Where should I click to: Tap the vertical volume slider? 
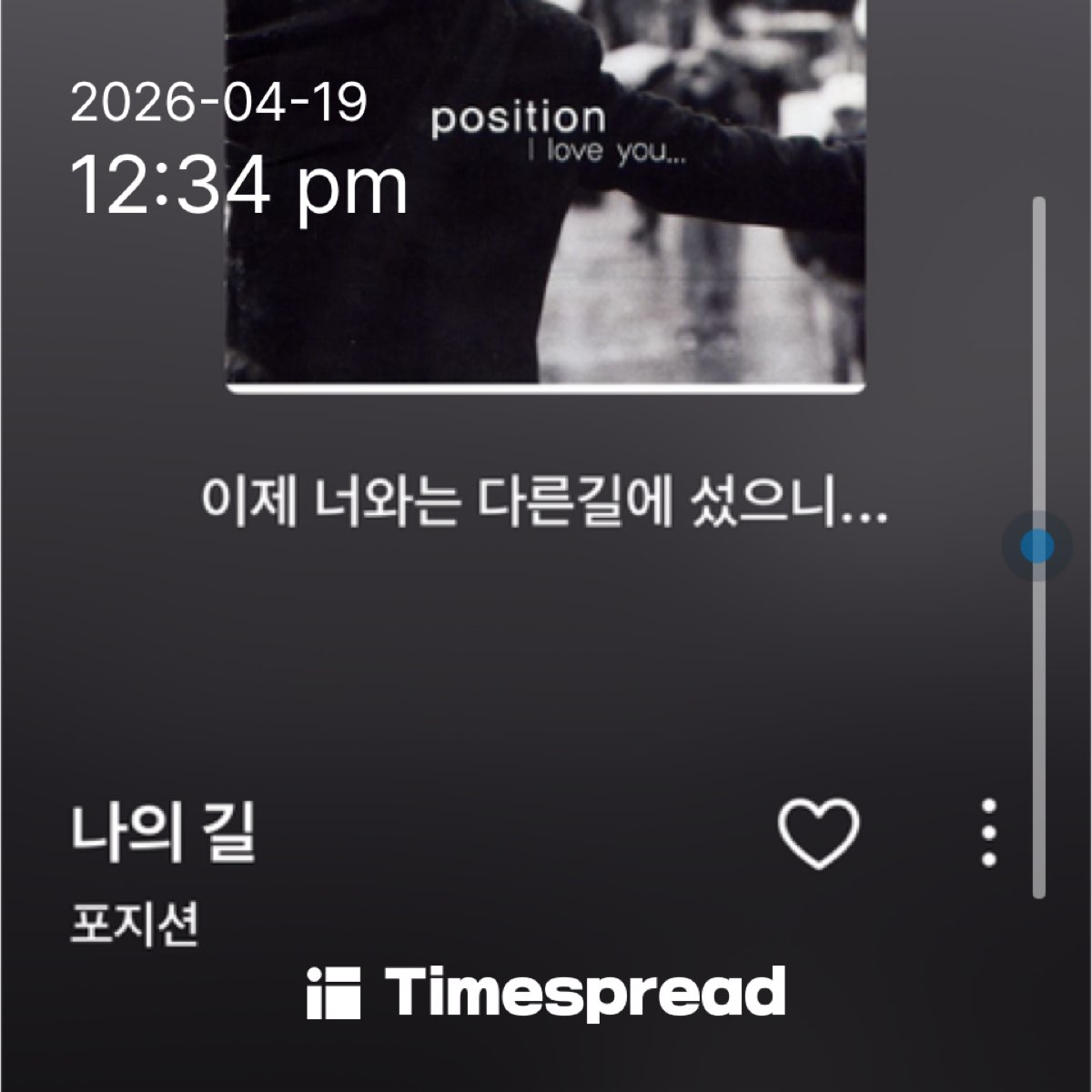tap(1036, 547)
